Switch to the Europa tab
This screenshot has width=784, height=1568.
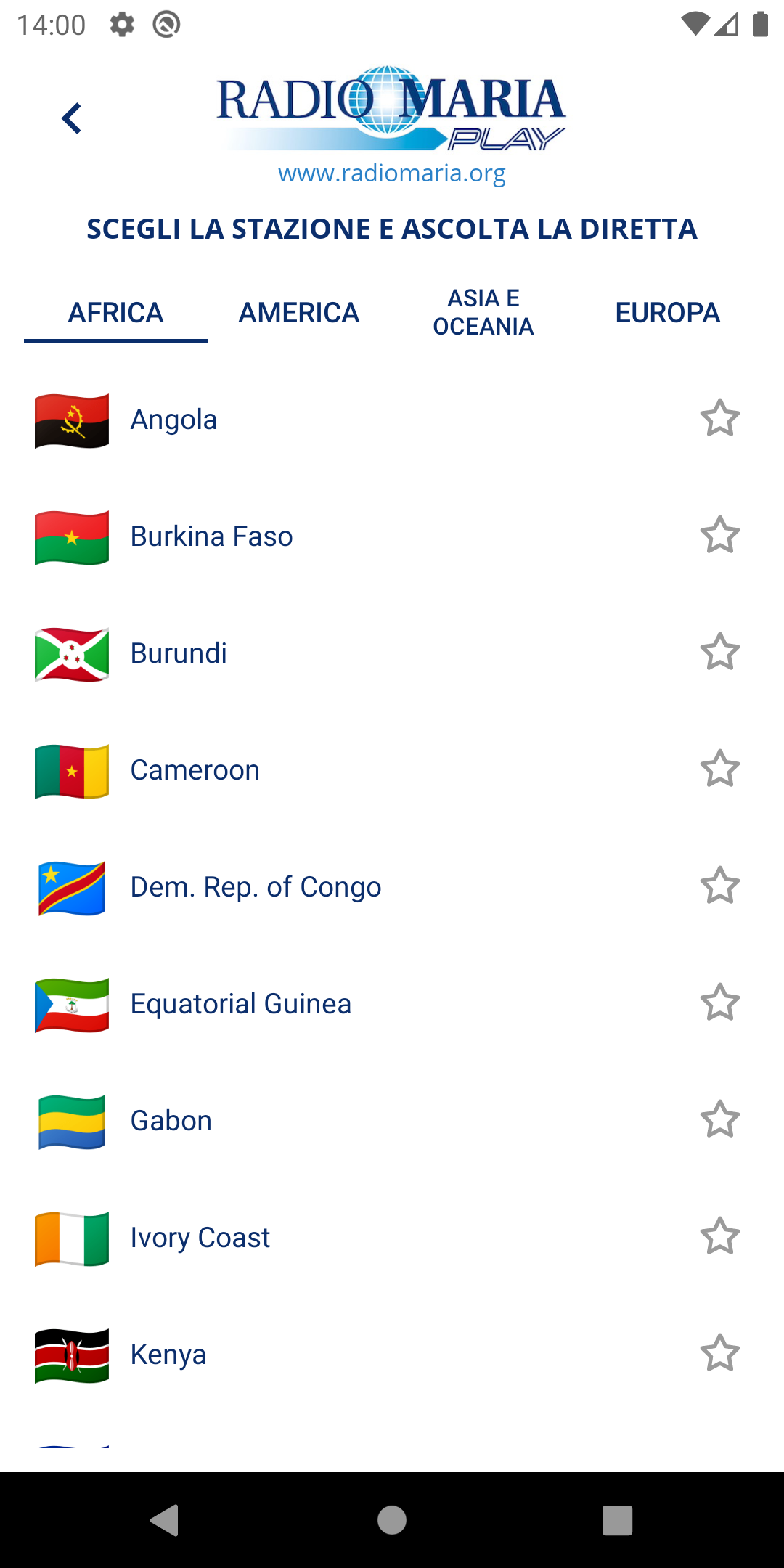tap(667, 313)
